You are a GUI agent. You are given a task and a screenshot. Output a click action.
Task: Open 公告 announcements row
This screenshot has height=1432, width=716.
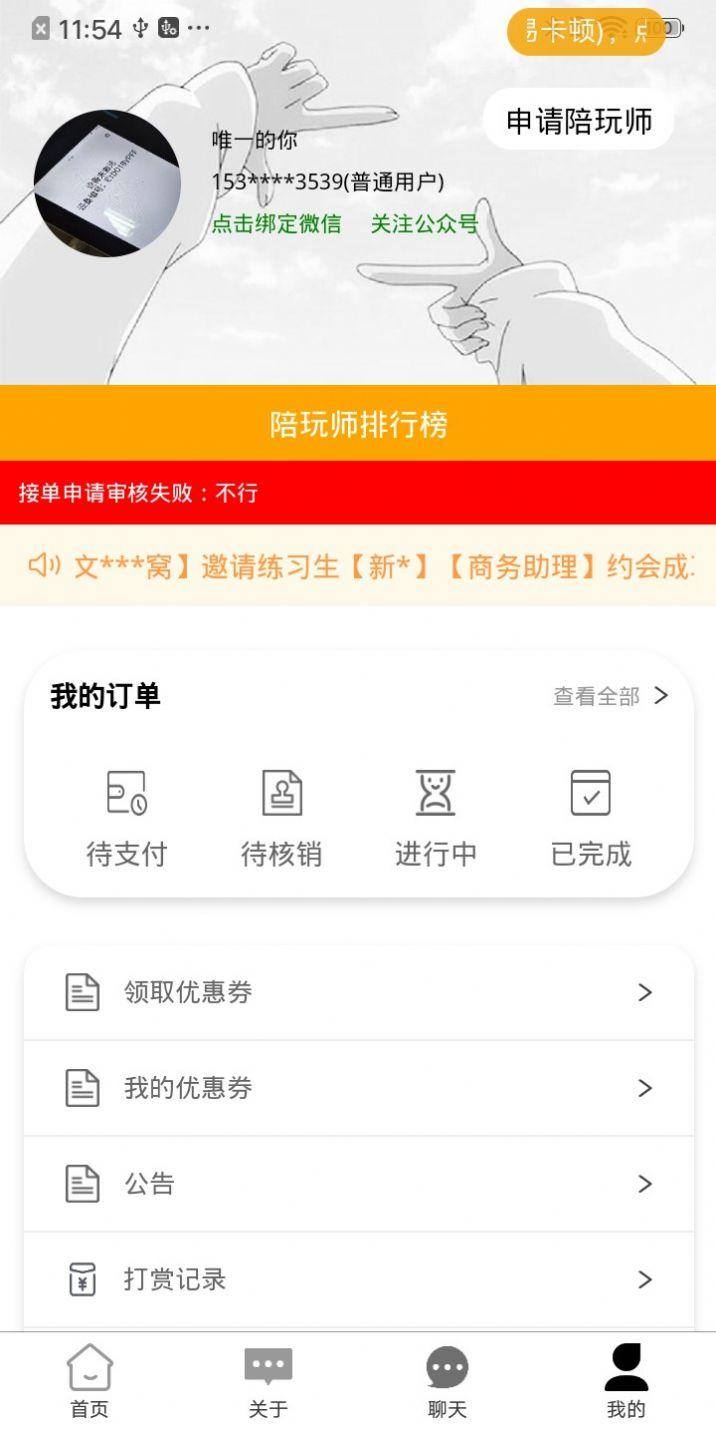tap(358, 1184)
